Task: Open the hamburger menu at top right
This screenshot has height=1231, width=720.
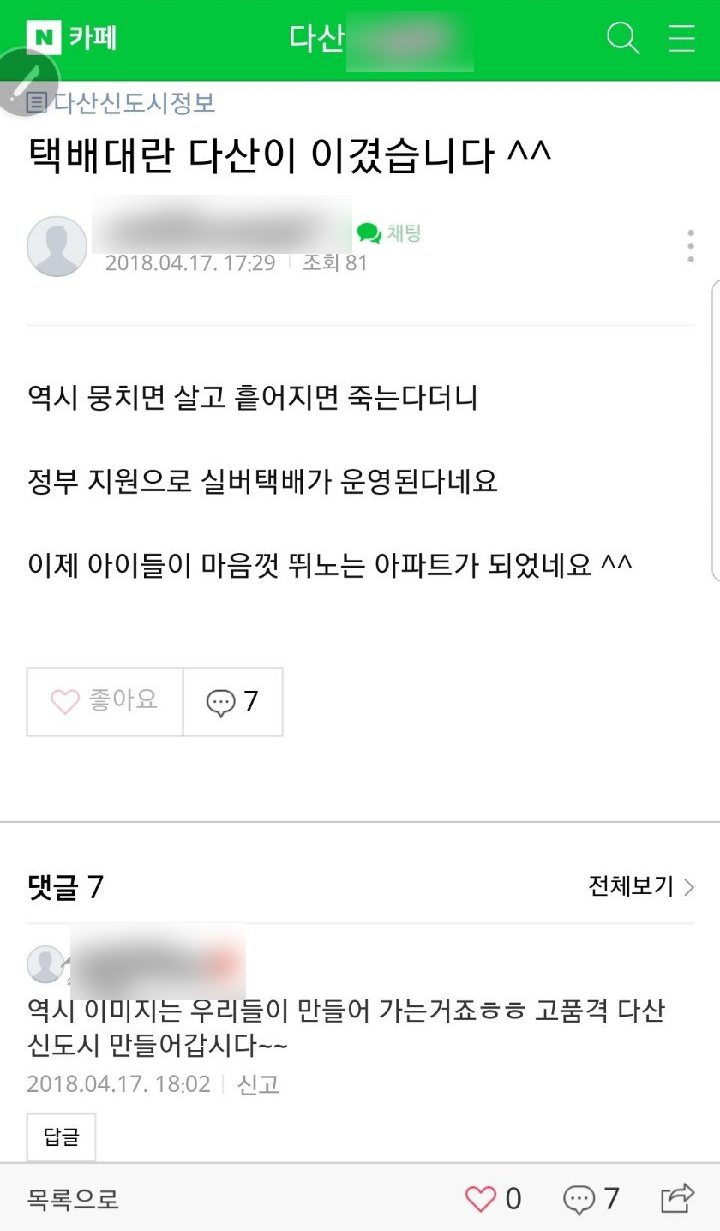Action: tap(682, 39)
